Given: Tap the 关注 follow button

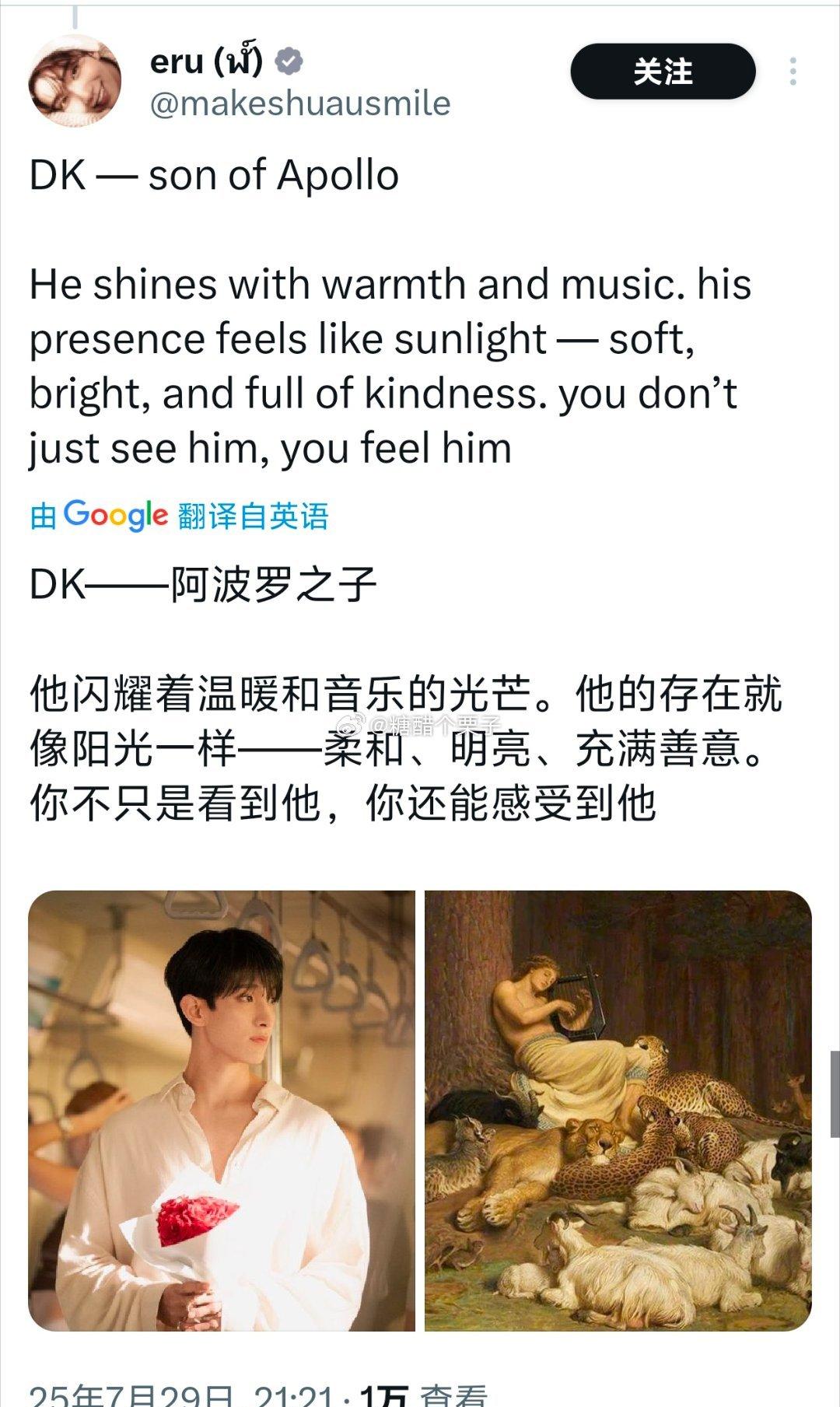Looking at the screenshot, I should coord(663,72).
